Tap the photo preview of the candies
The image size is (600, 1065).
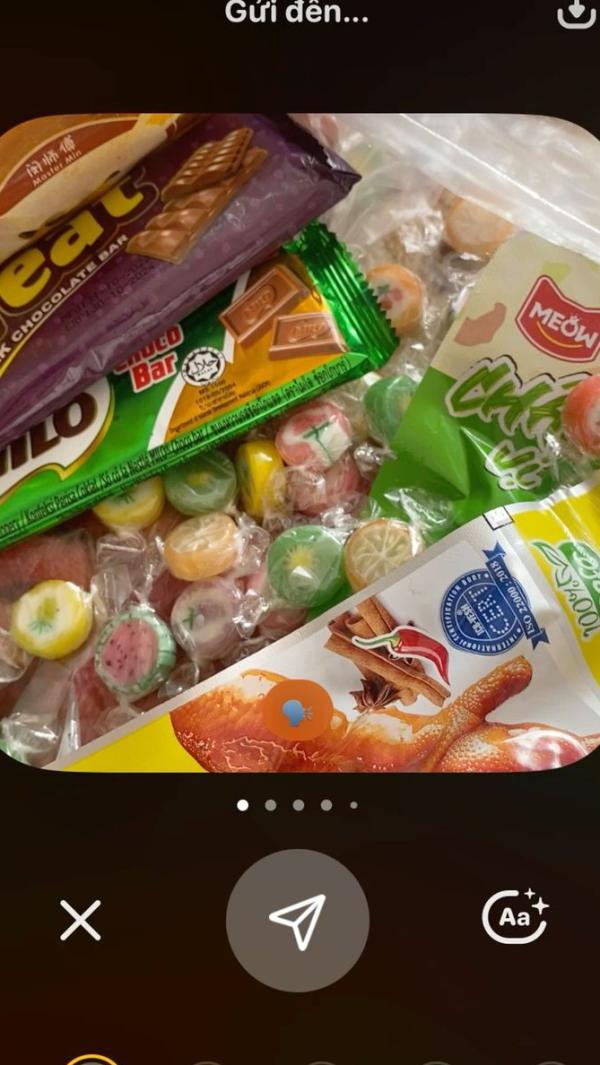[300, 442]
